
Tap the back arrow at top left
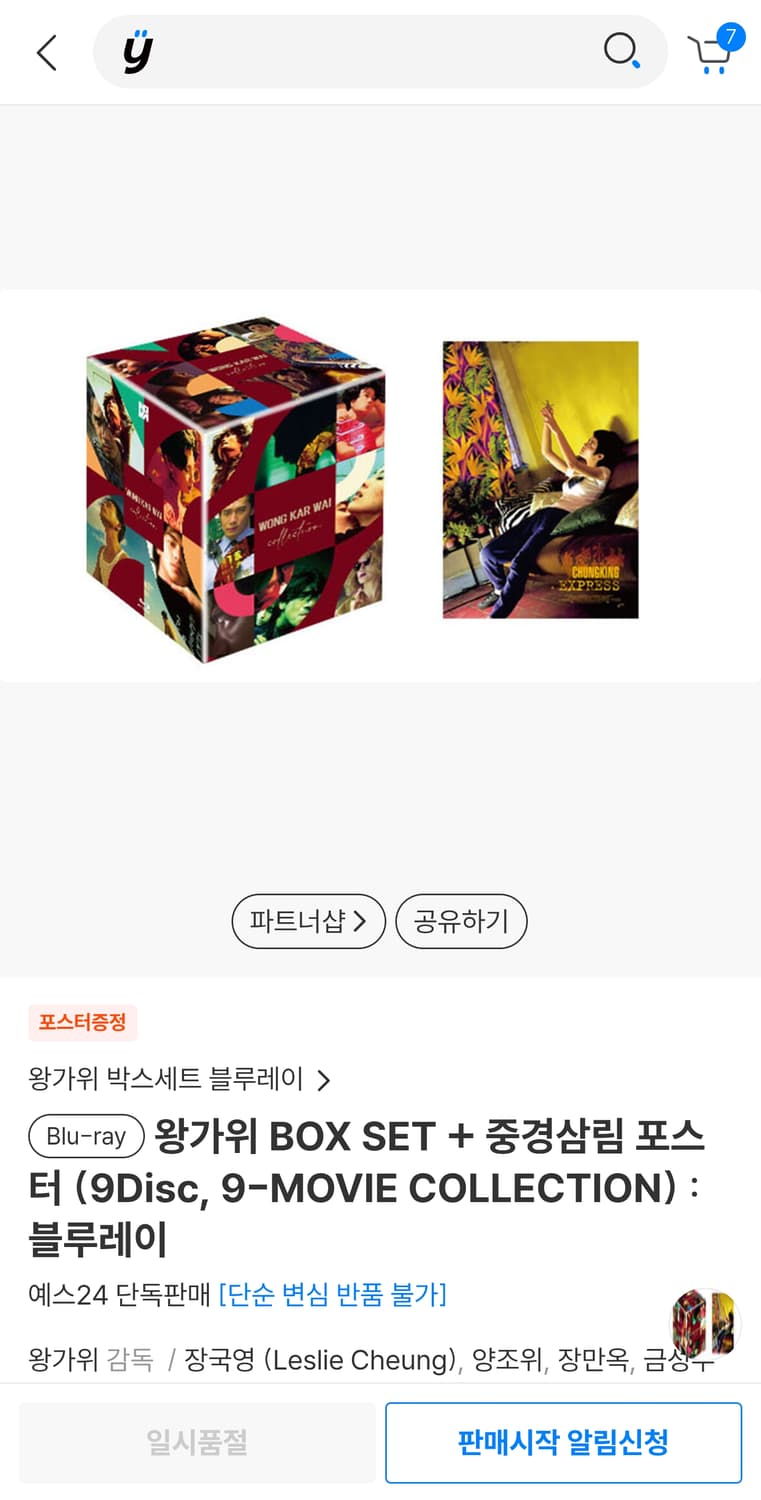(x=46, y=52)
